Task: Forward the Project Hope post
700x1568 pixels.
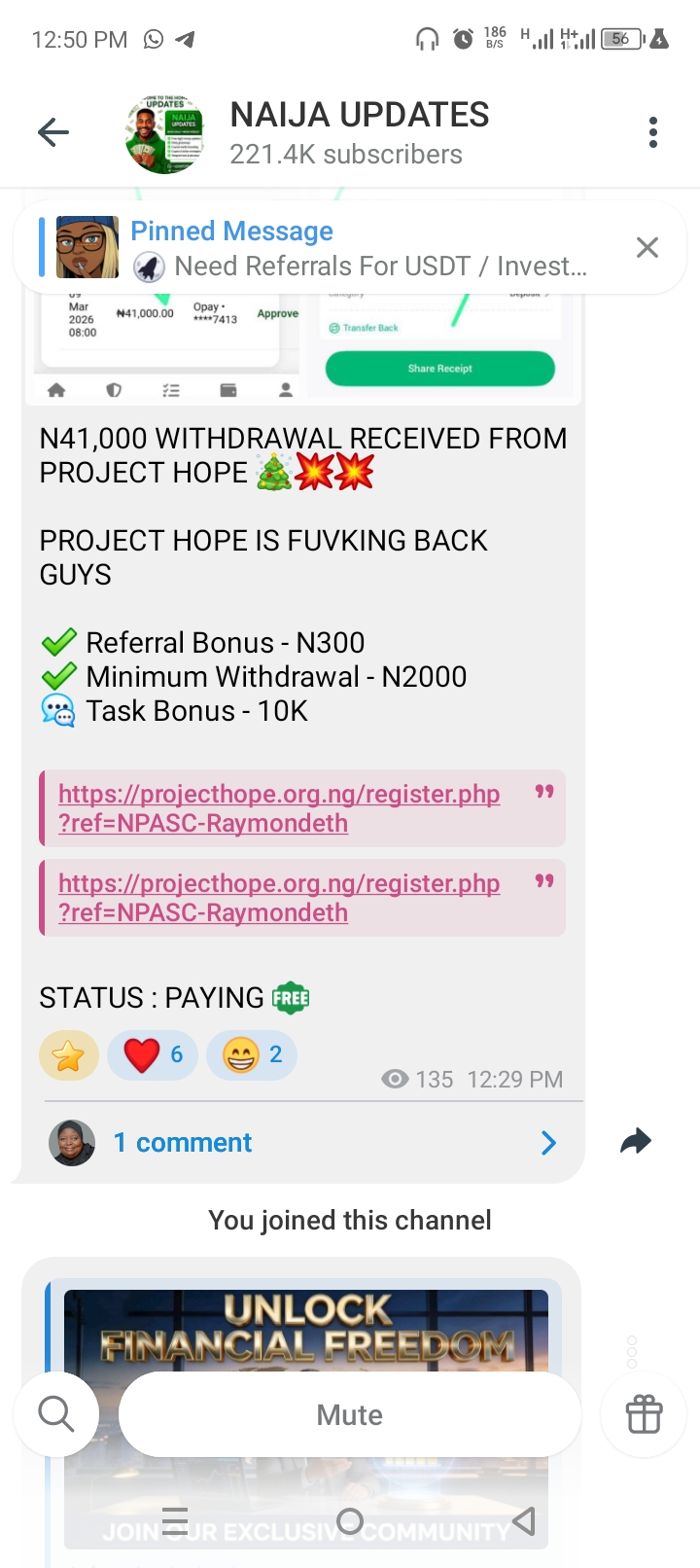Action: (x=636, y=1141)
